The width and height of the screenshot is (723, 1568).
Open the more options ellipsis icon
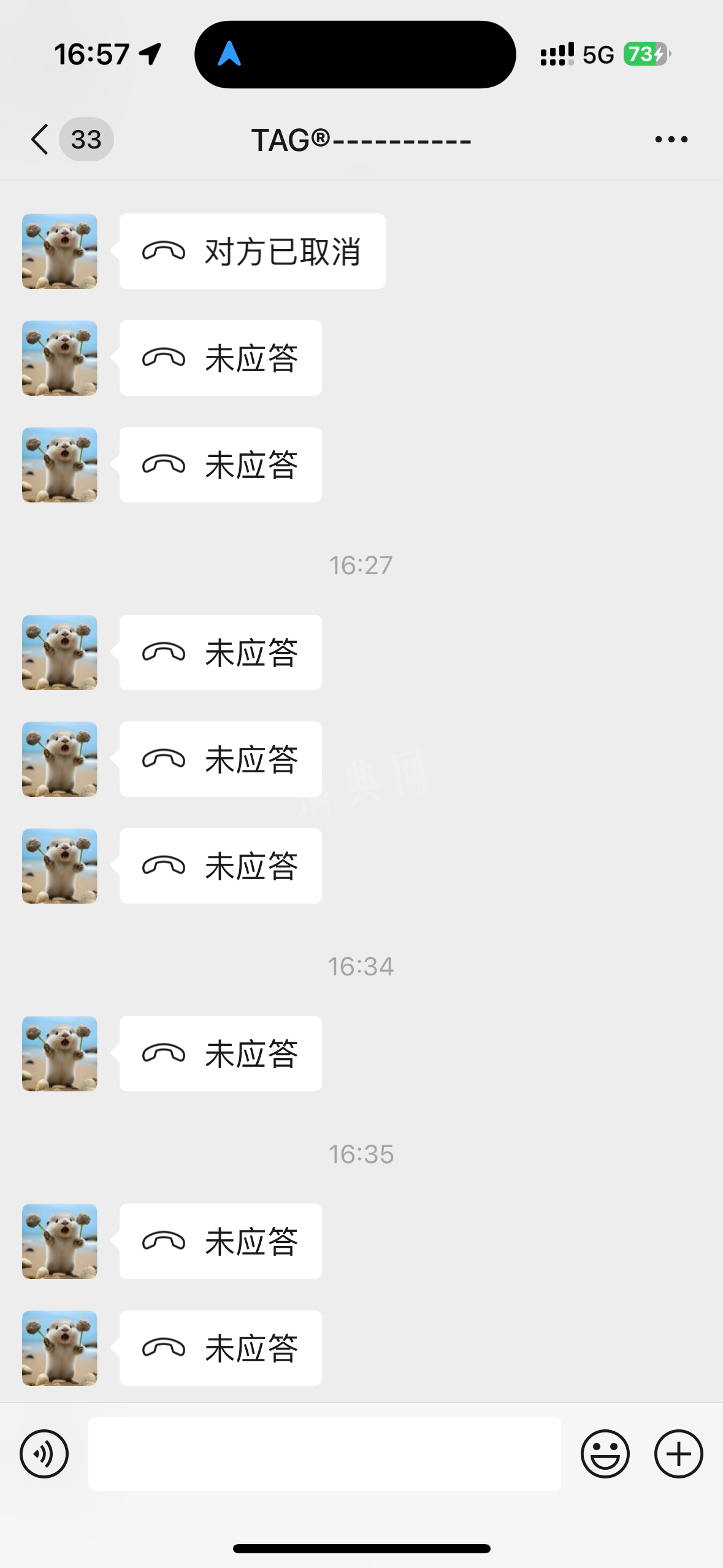tap(670, 139)
